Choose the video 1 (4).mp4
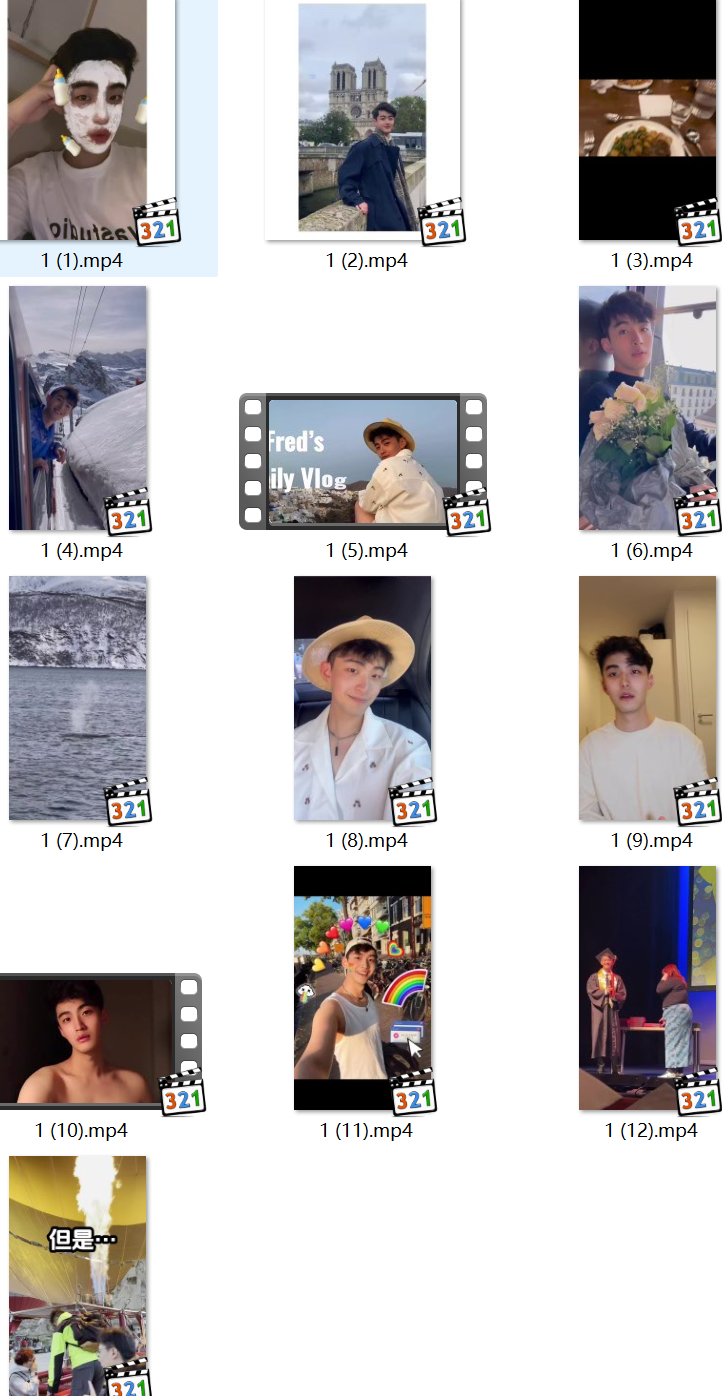Viewport: 722px width, 1396px height. point(78,408)
